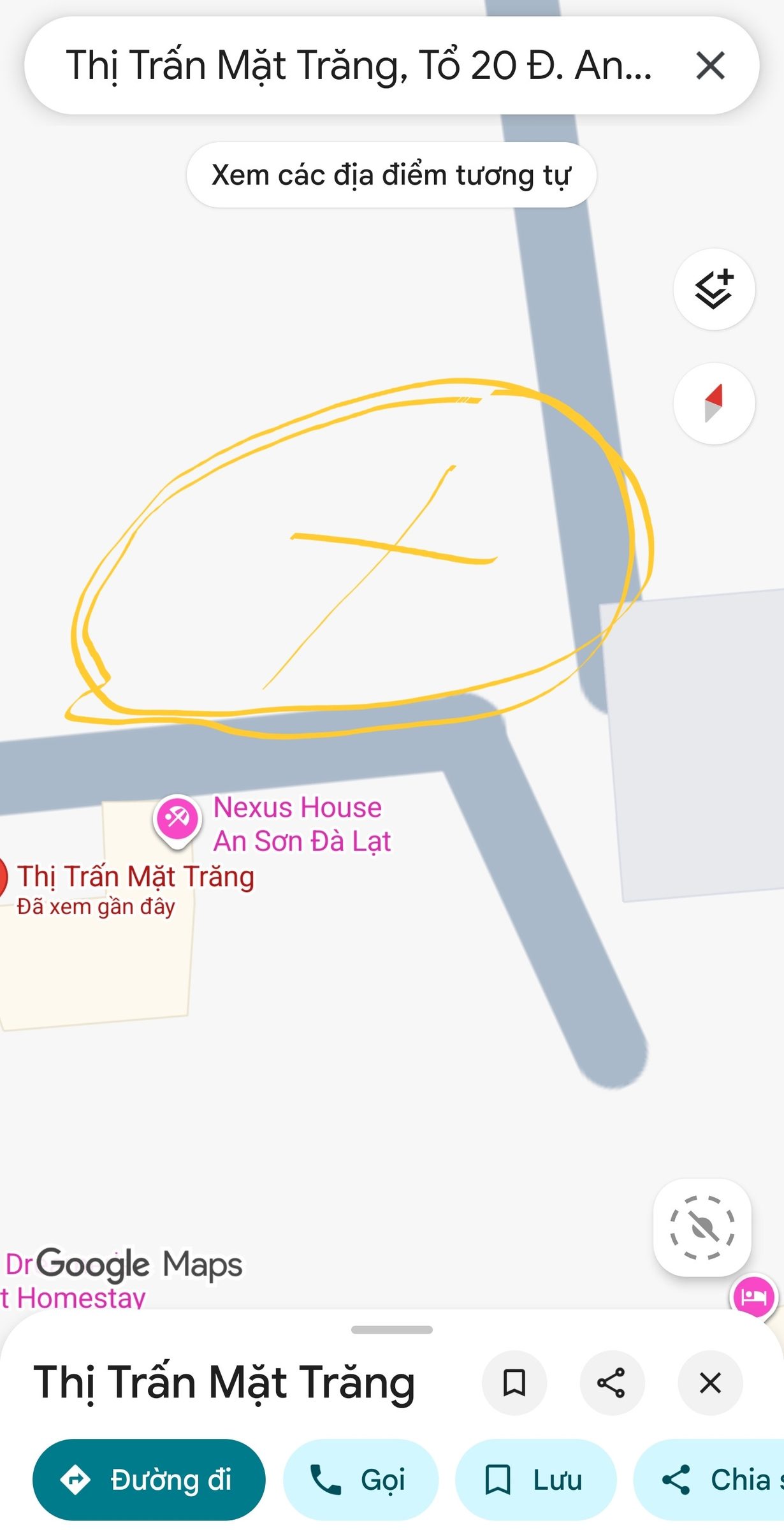Tap the Chia sẻ button
Image resolution: width=784 pixels, height=1530 pixels.
click(709, 1480)
